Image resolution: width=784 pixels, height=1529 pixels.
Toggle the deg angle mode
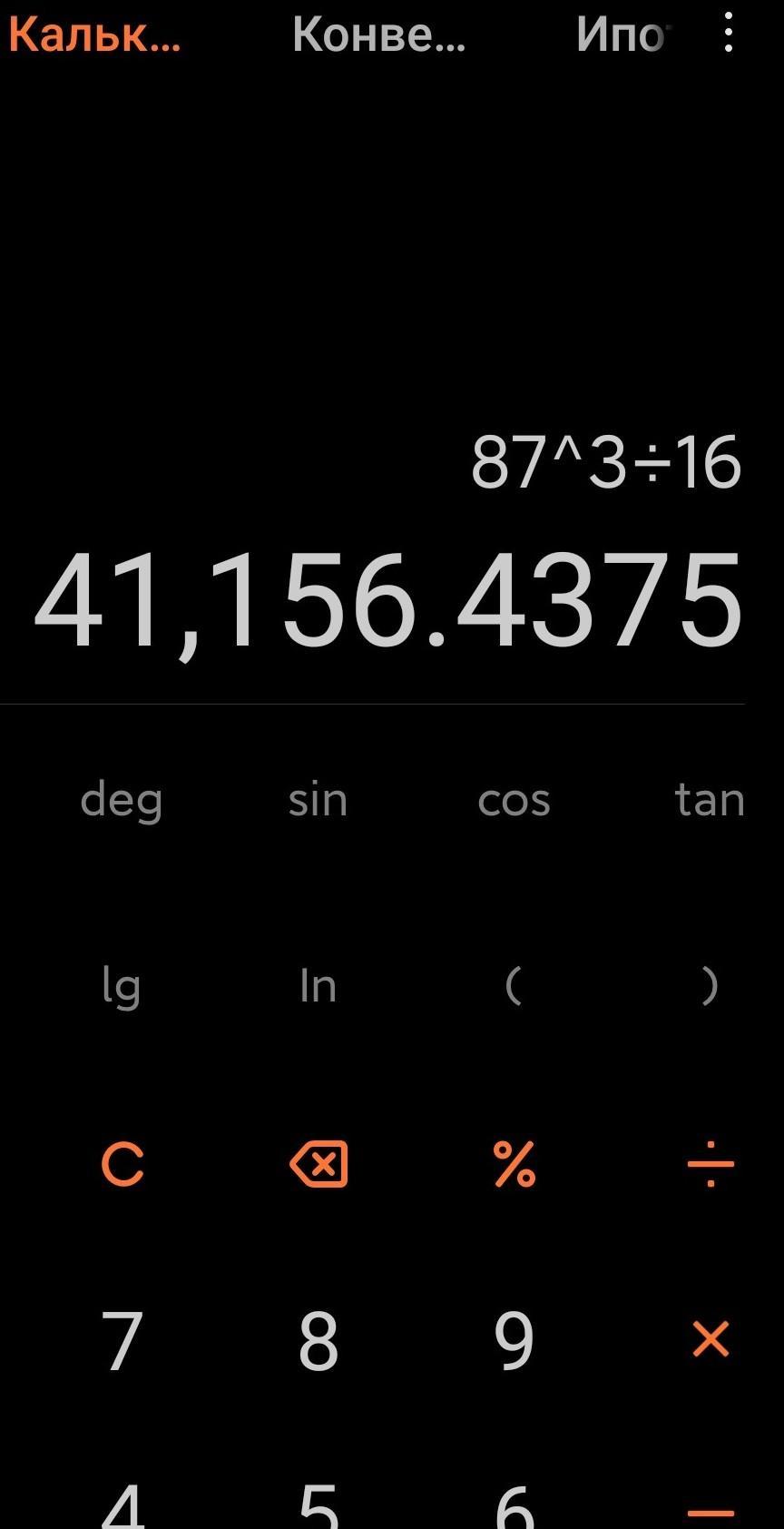point(122,801)
